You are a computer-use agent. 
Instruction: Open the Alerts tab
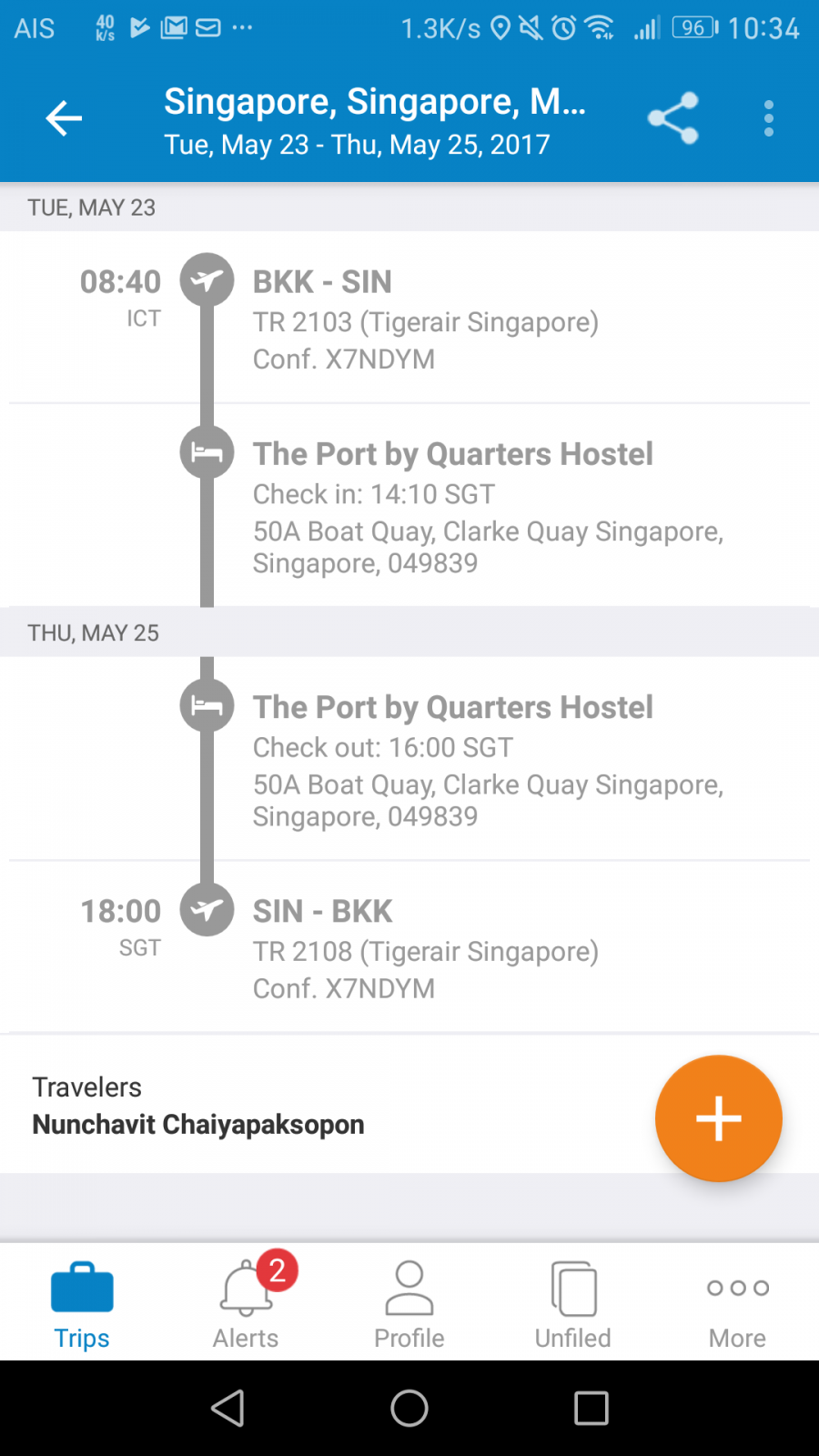[246, 1304]
